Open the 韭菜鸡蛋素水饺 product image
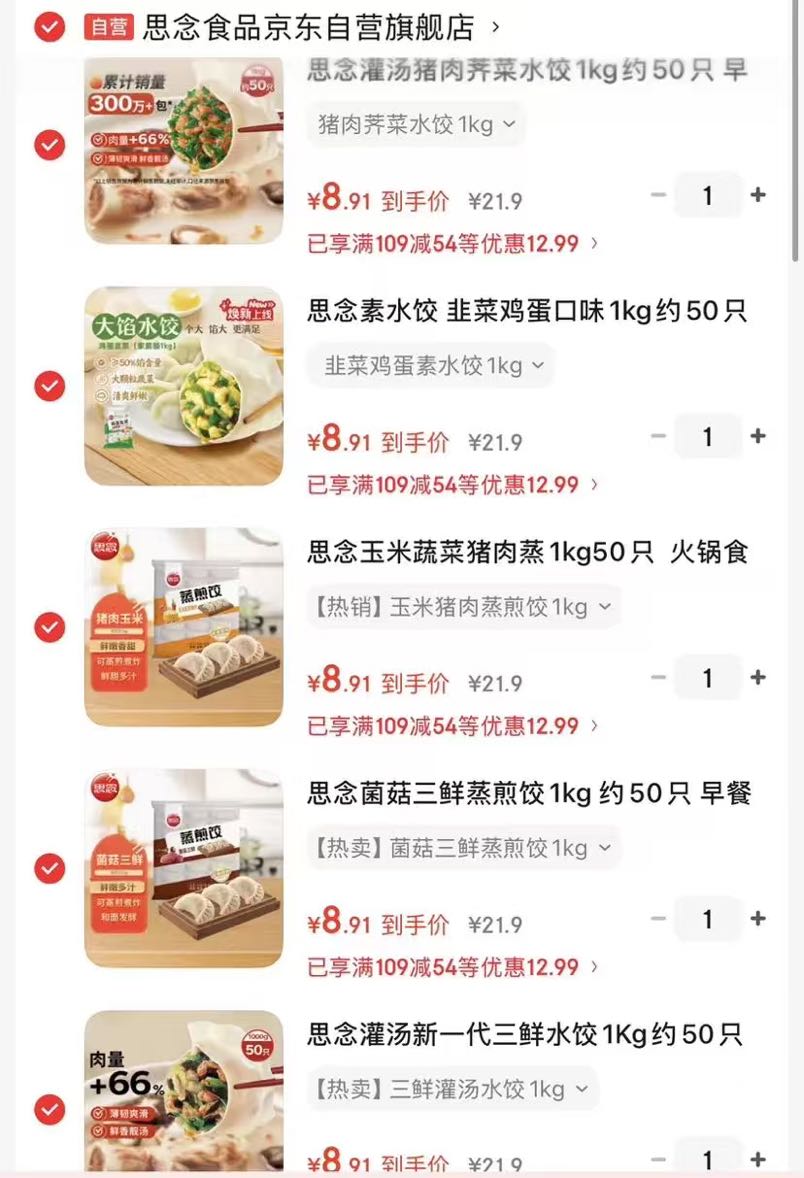Screen dimensions: 804x1178 [x=183, y=386]
